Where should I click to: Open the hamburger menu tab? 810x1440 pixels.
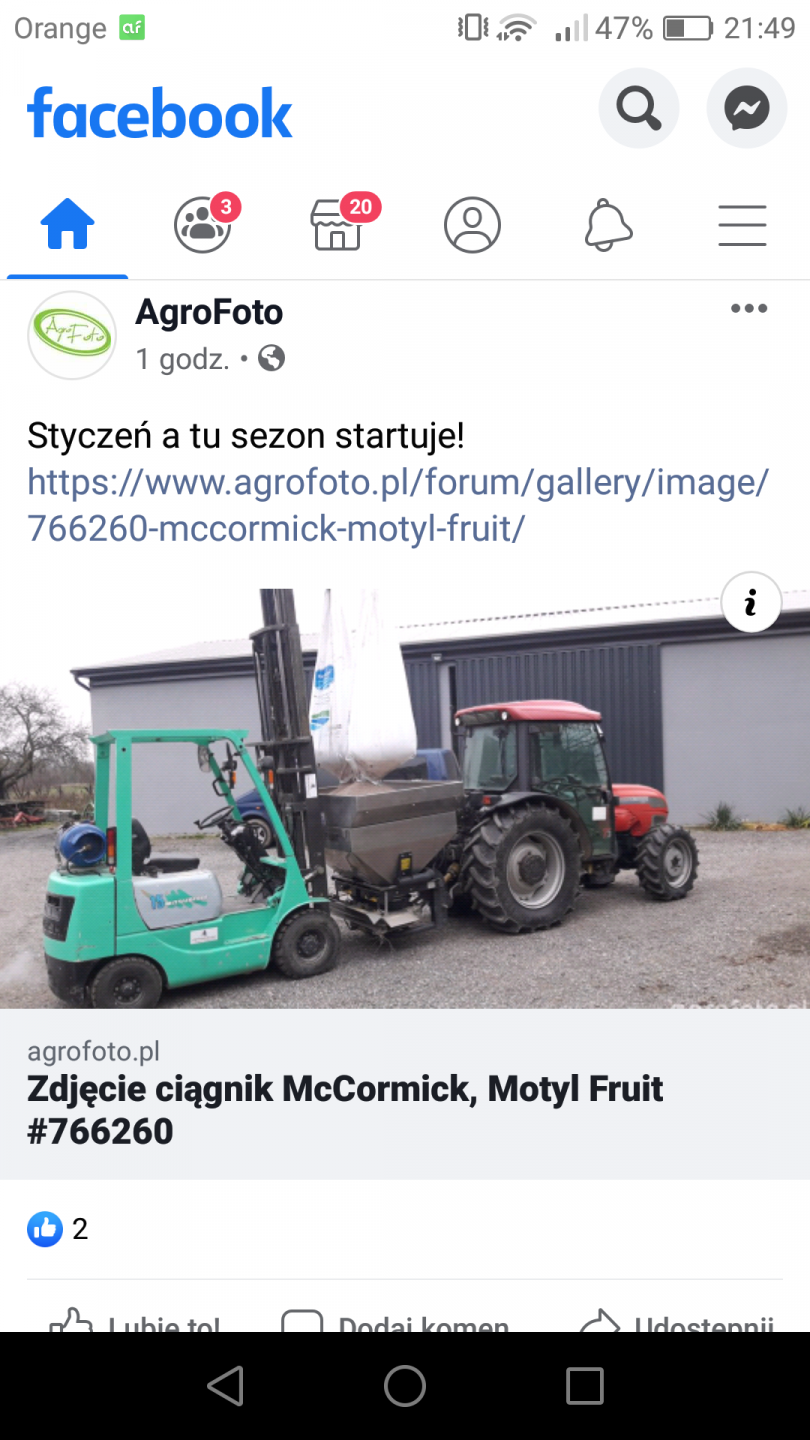pos(742,225)
